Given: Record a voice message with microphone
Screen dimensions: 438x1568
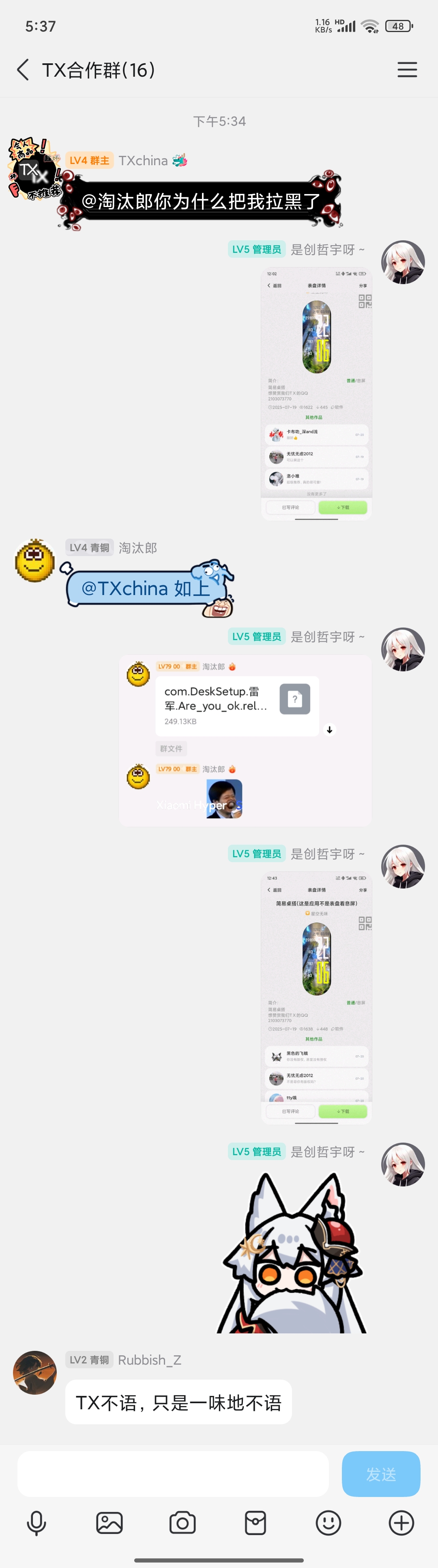Looking at the screenshot, I should [x=36, y=1523].
